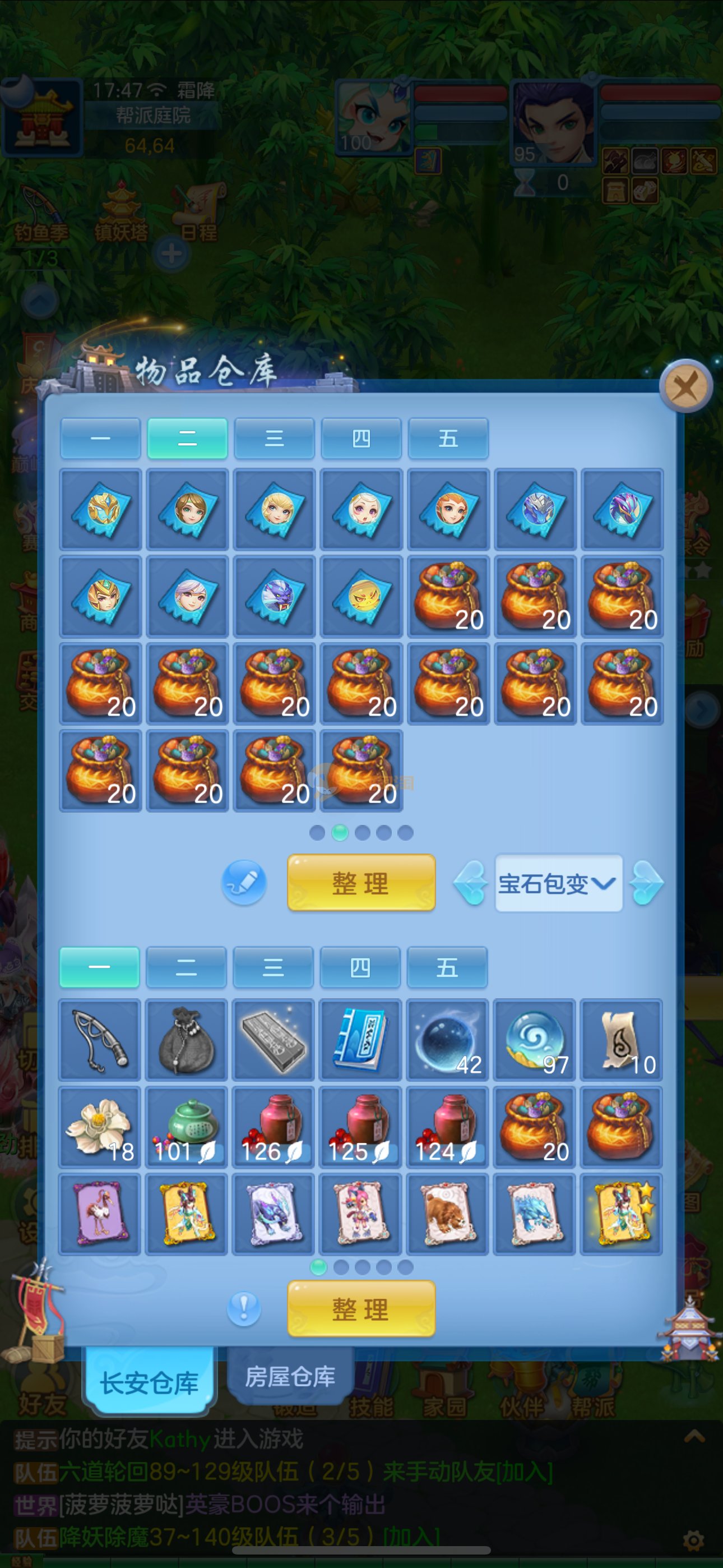Expand the chat log arrow

pos(694,1437)
